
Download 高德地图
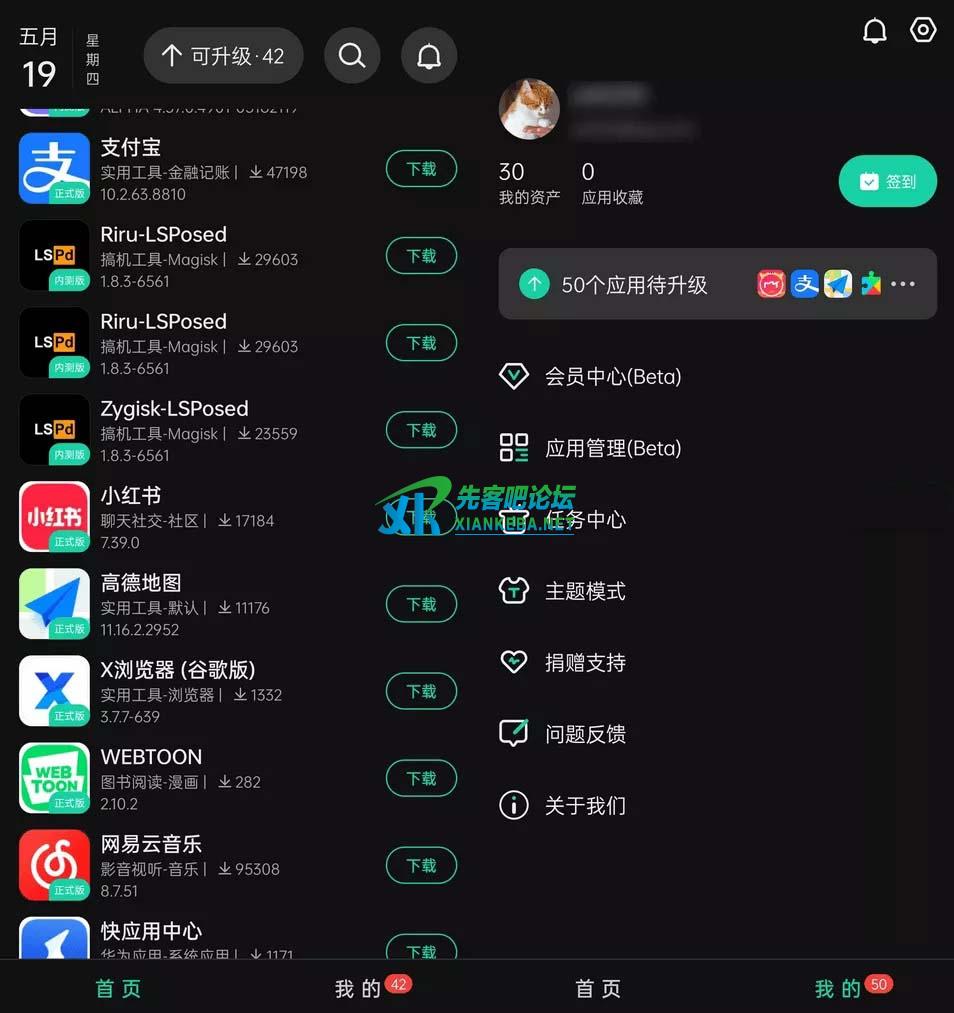click(x=421, y=604)
